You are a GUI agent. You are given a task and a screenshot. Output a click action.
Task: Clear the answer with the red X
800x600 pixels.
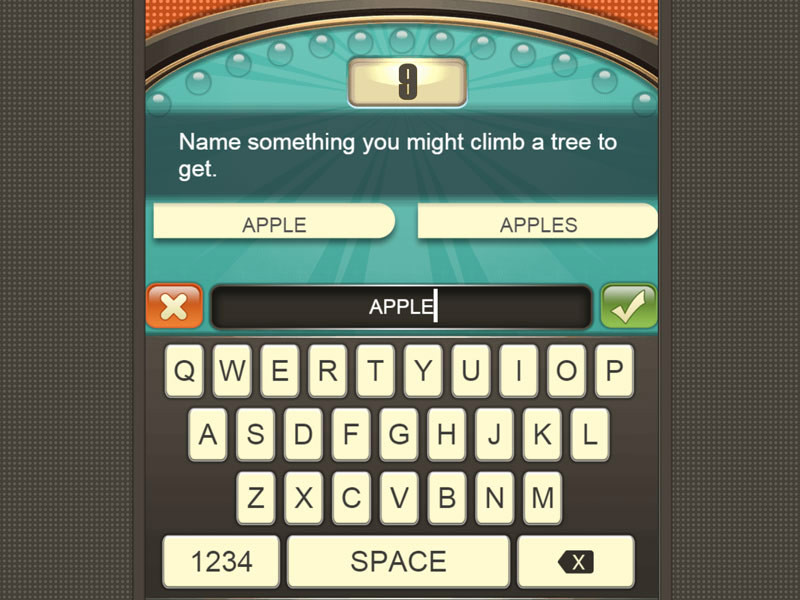175,307
